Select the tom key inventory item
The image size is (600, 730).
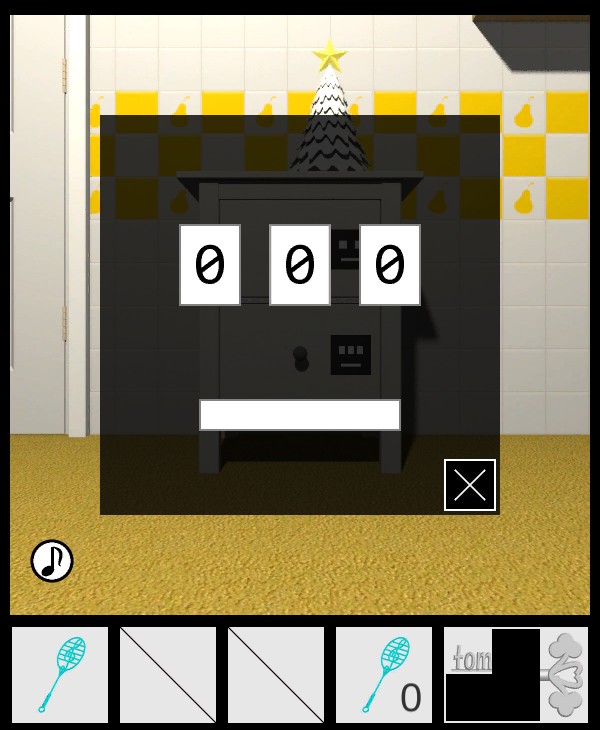[x=516, y=675]
